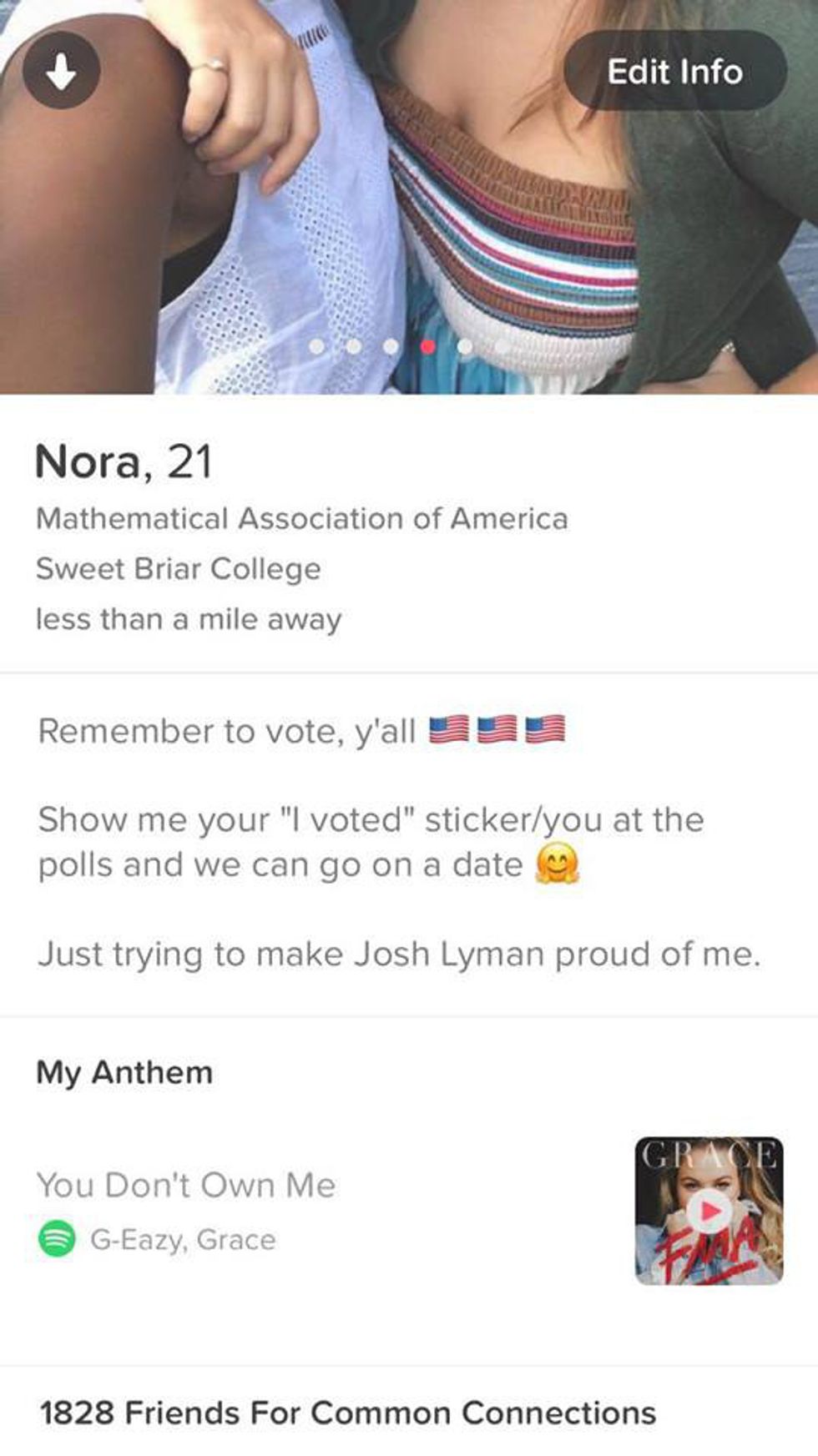Tap the down arrow to collapse profile

tap(61, 70)
